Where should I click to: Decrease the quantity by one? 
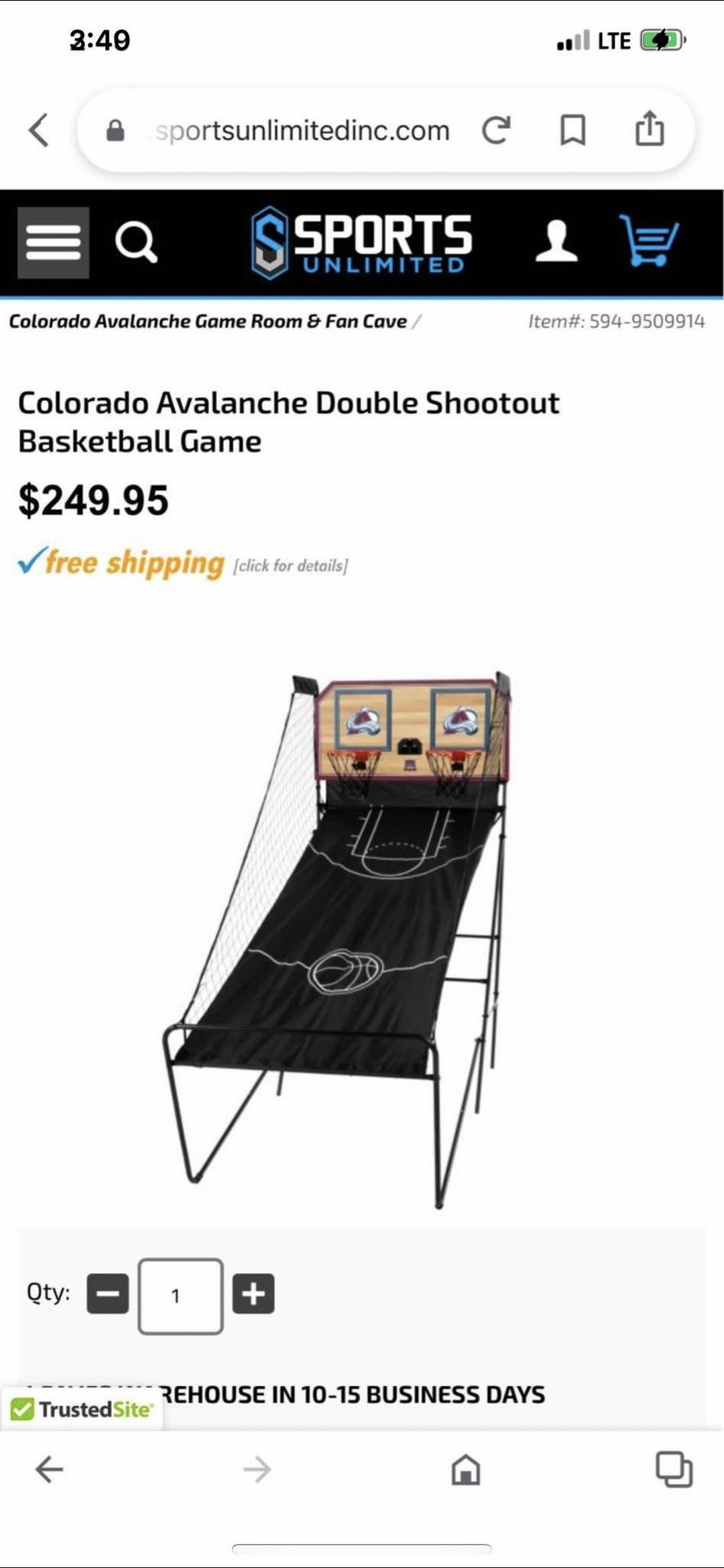[x=108, y=1294]
